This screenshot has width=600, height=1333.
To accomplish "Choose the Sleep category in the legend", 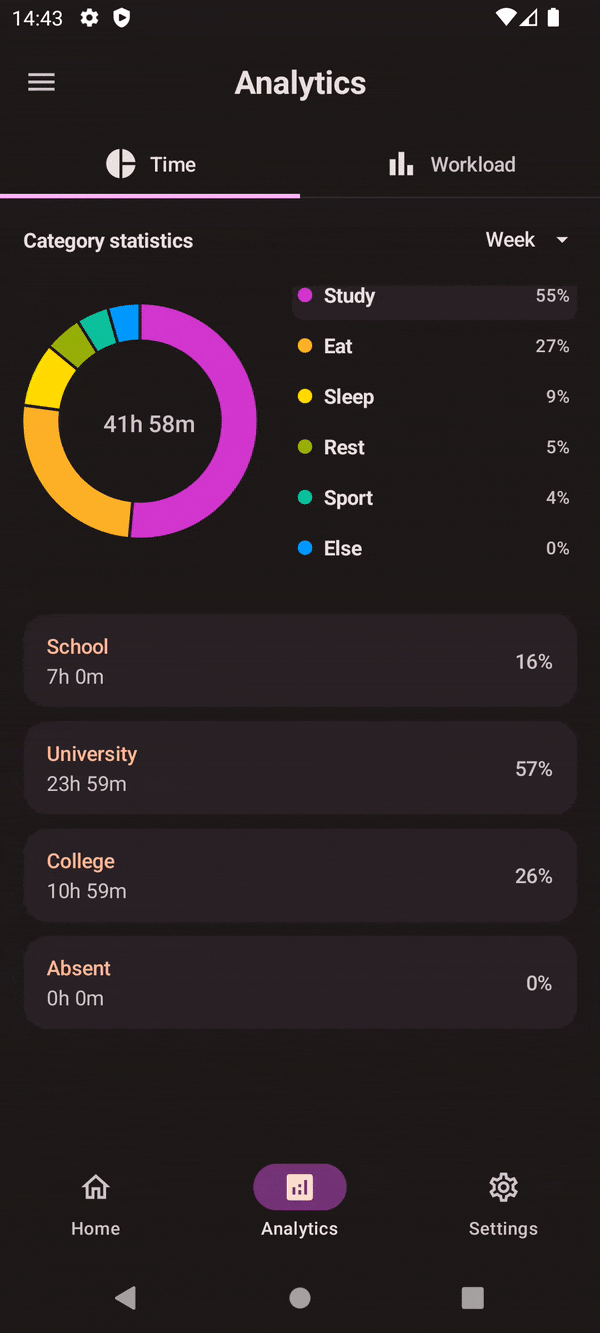I will point(434,397).
